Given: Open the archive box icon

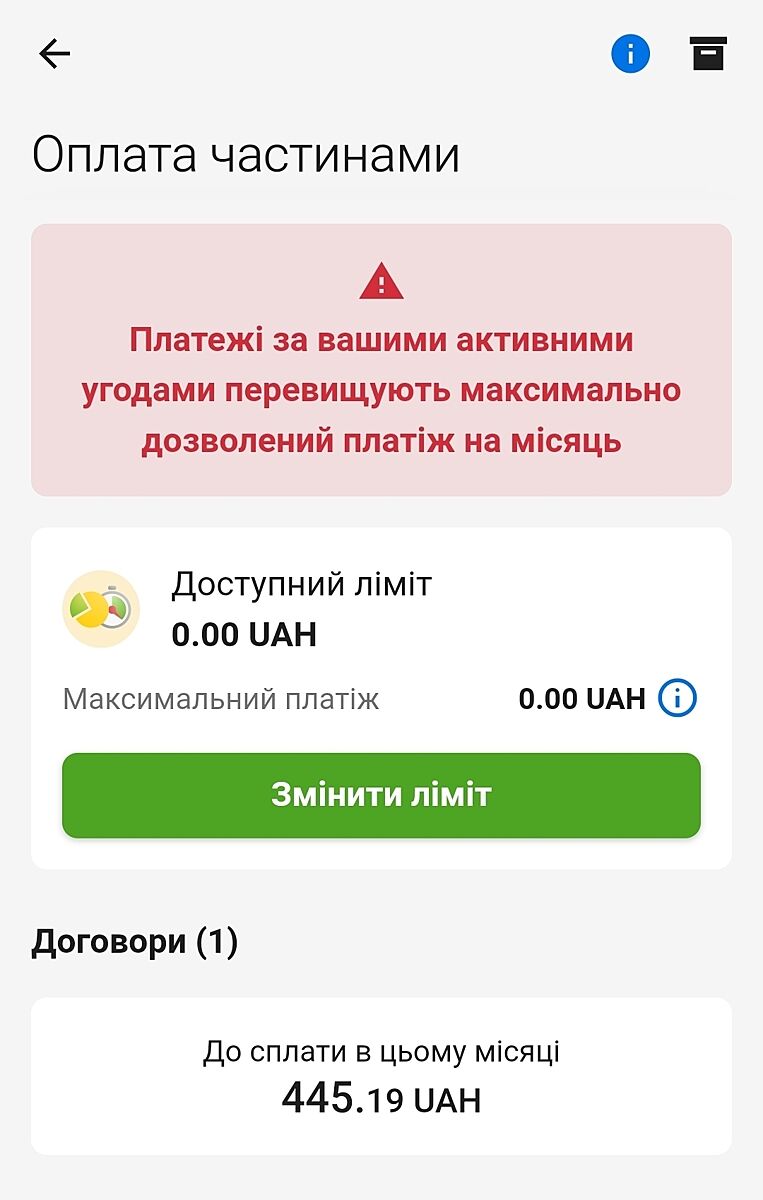Looking at the screenshot, I should (708, 54).
